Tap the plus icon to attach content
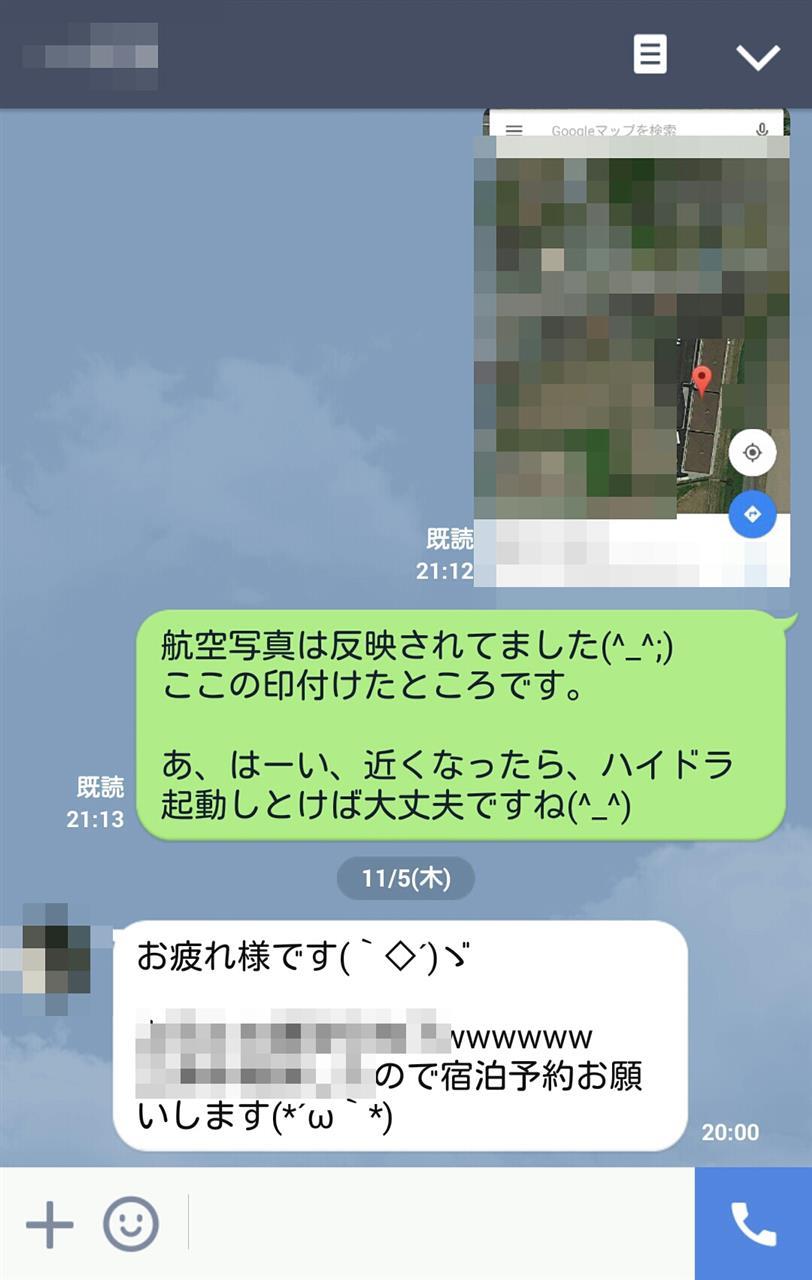 pyautogui.click(x=50, y=1223)
